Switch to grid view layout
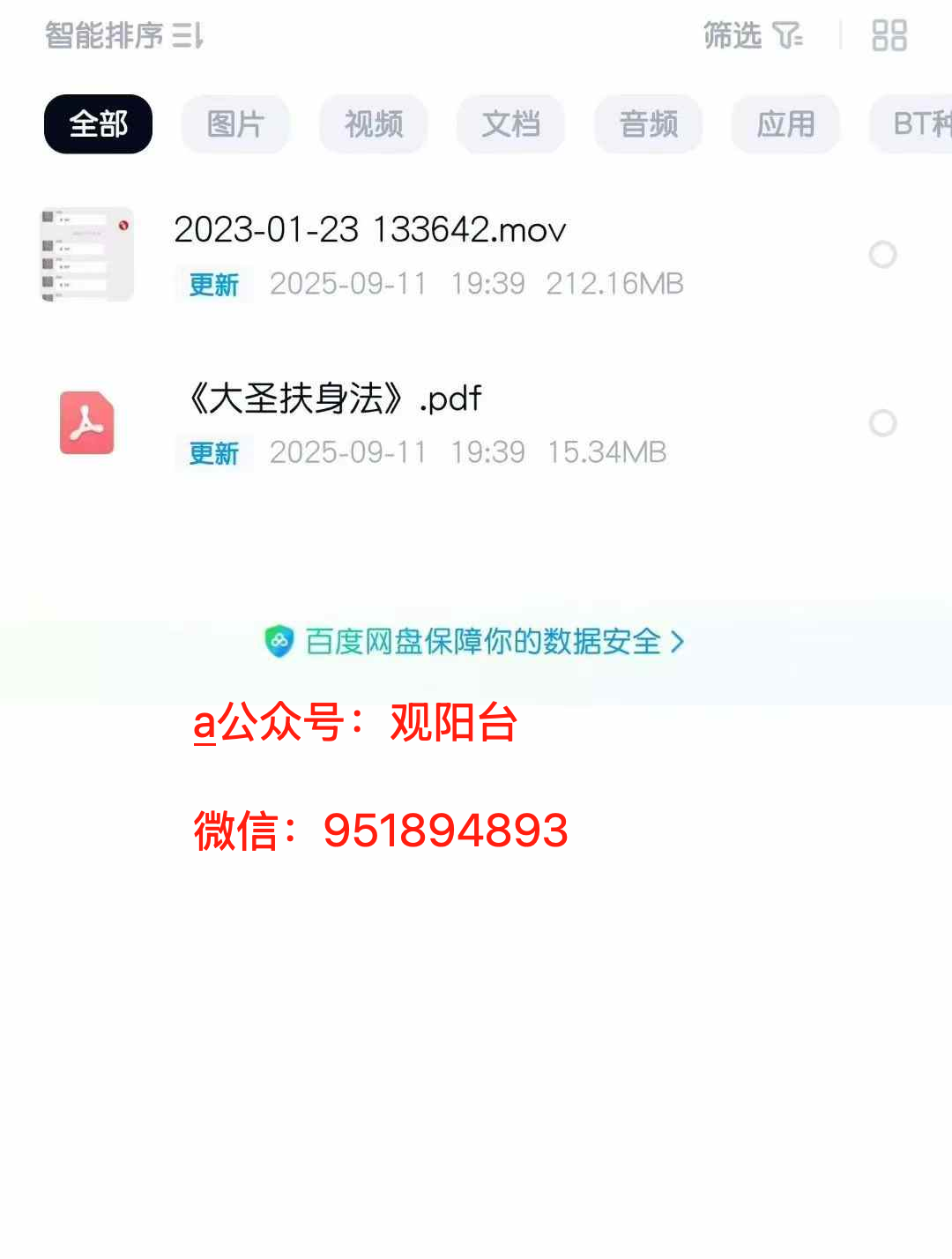This screenshot has width=952, height=1259. [889, 36]
